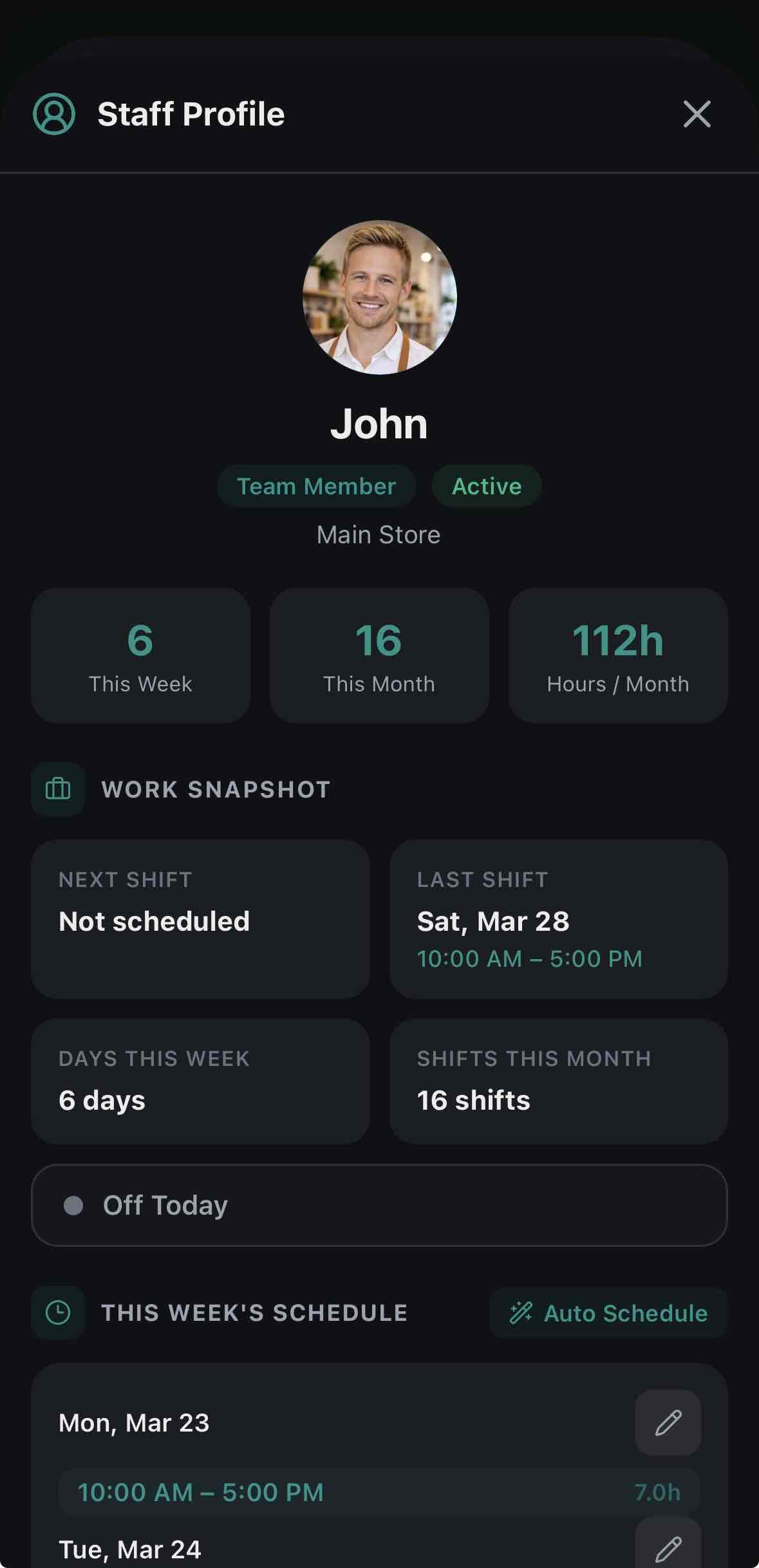The width and height of the screenshot is (759, 1568).
Task: Toggle the Team Member role badge
Action: click(315, 486)
